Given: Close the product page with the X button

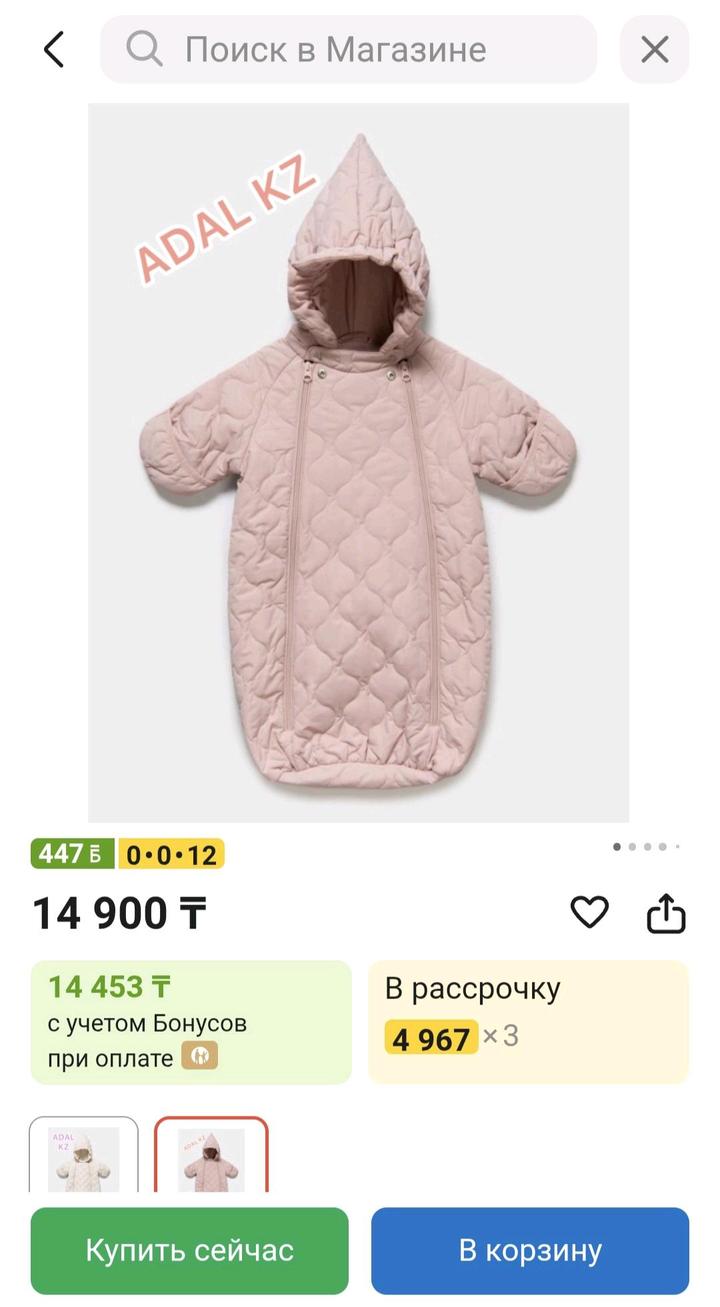Looking at the screenshot, I should tap(654, 49).
